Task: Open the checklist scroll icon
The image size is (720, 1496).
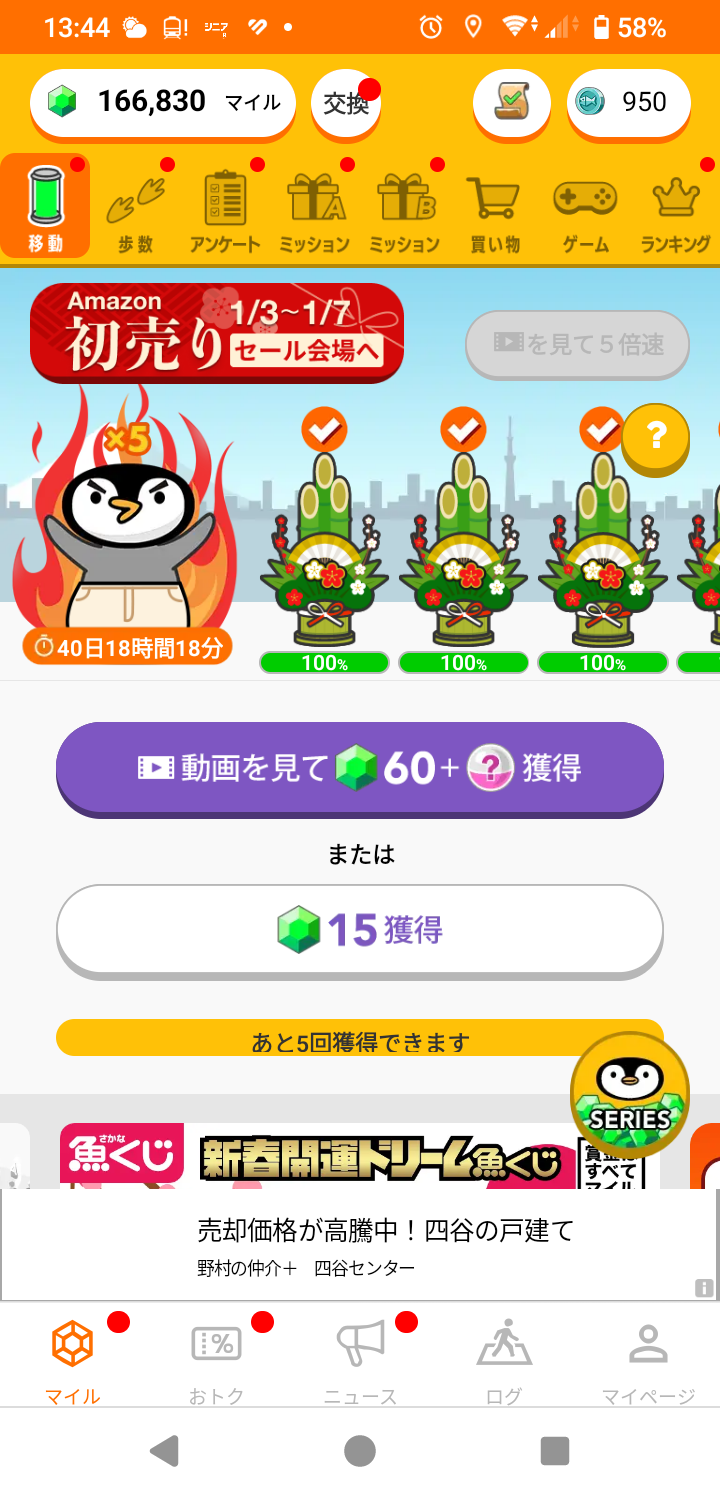Action: tap(511, 102)
